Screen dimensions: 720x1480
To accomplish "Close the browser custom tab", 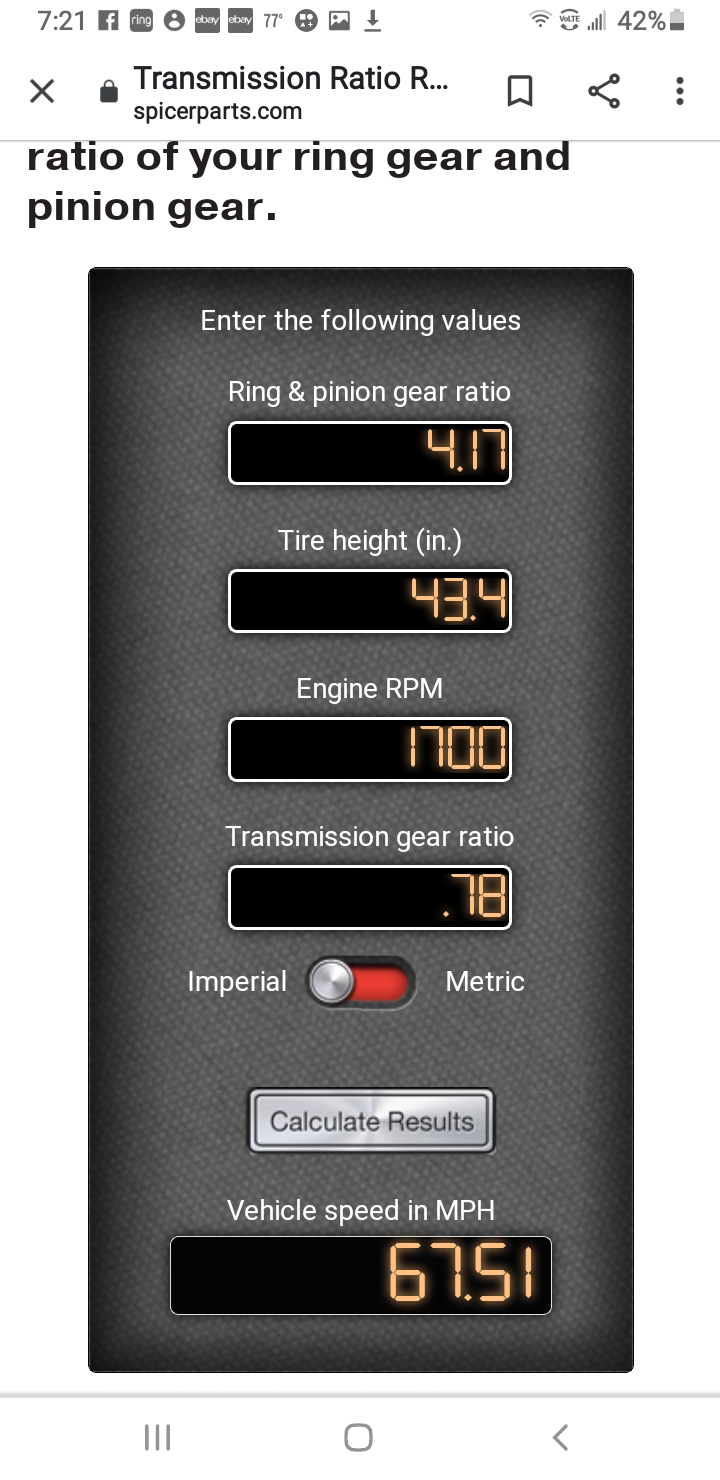I will click(x=41, y=92).
